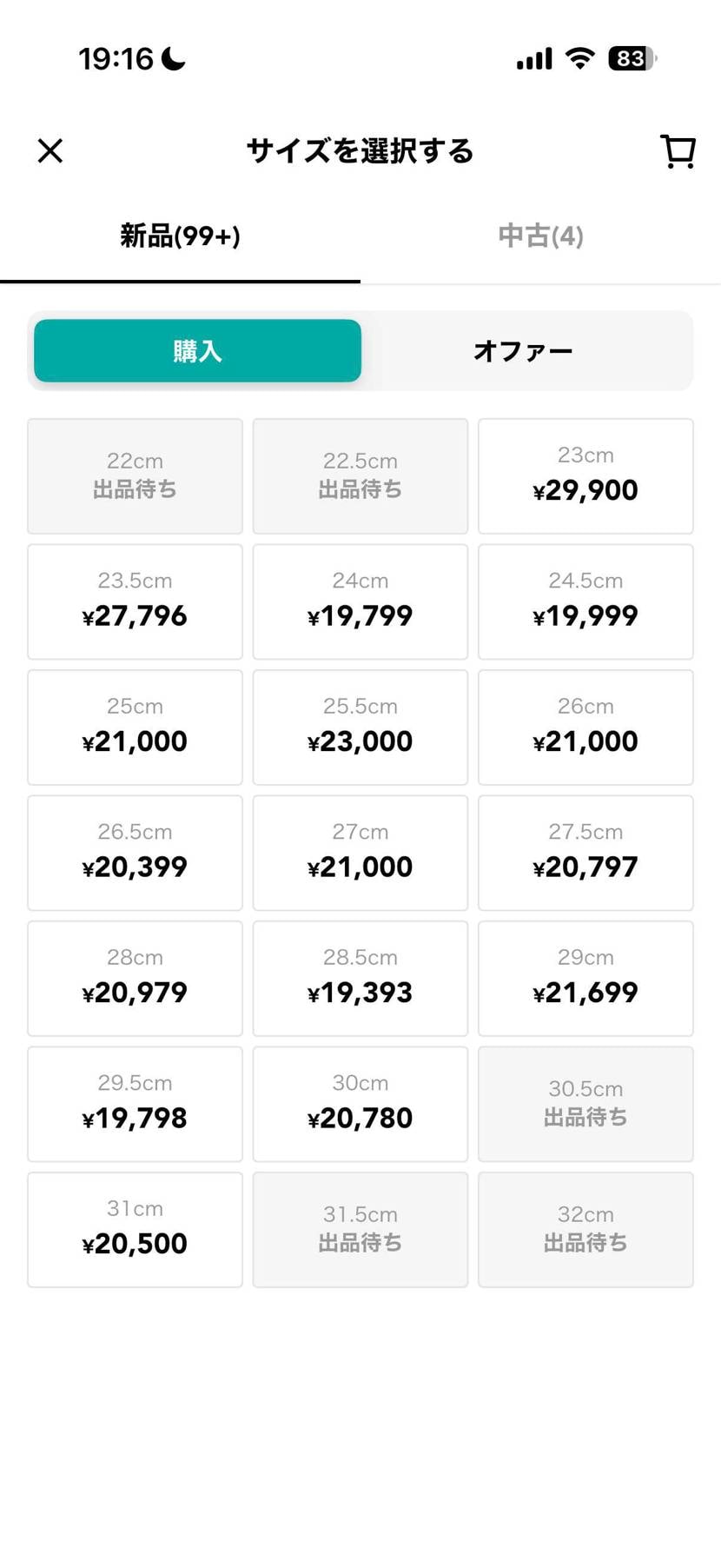Choose size 23cm for ¥29,900
This screenshot has height=1568, width=721.
tap(585, 476)
